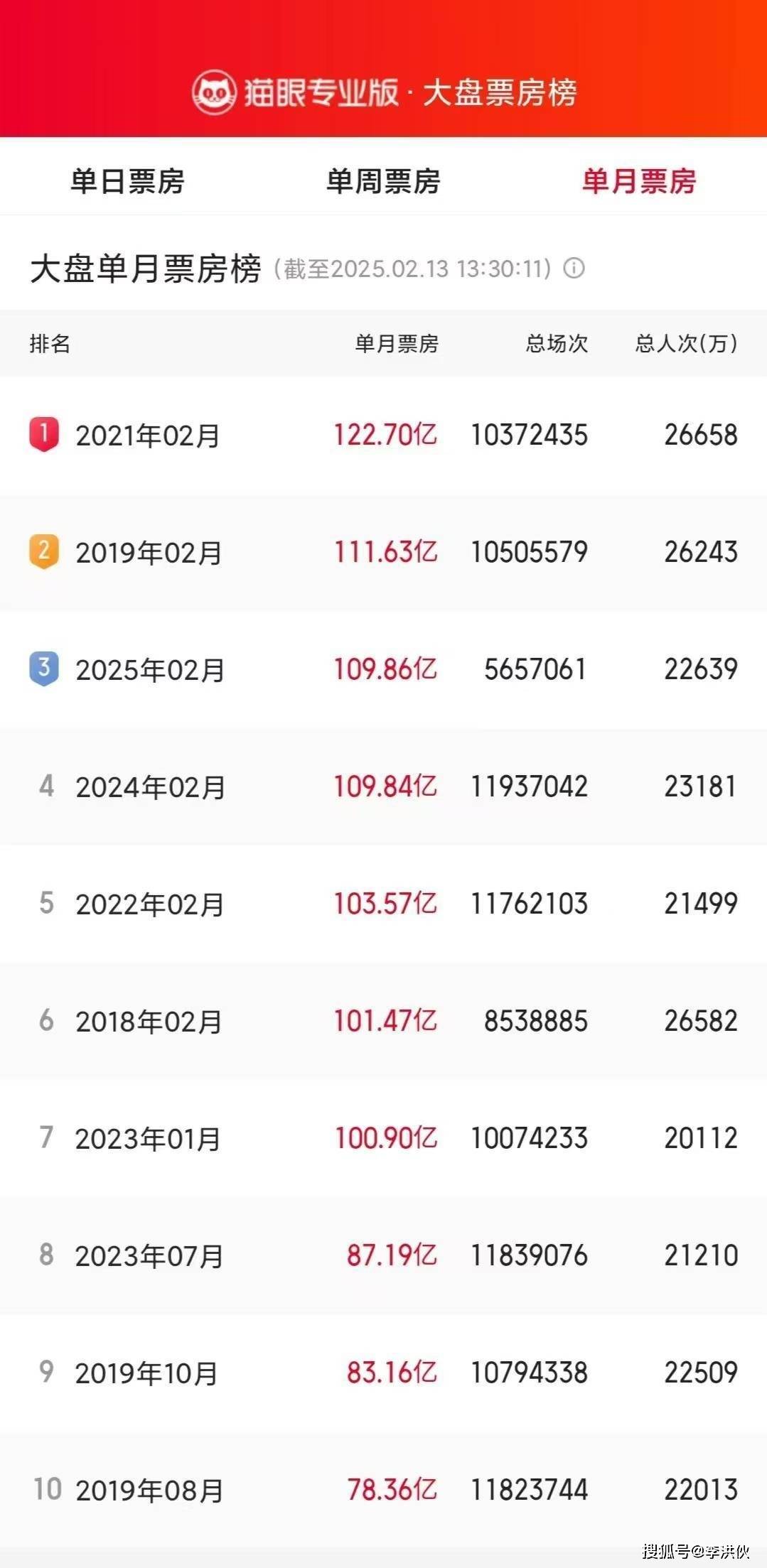This screenshot has width=767, height=1568.
Task: Select the 单月票房 tab
Action: pyautogui.click(x=638, y=181)
